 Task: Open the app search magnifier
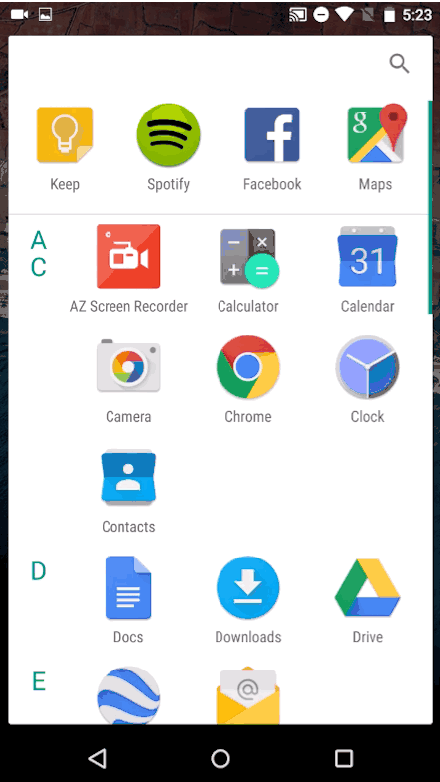pyautogui.click(x=399, y=64)
